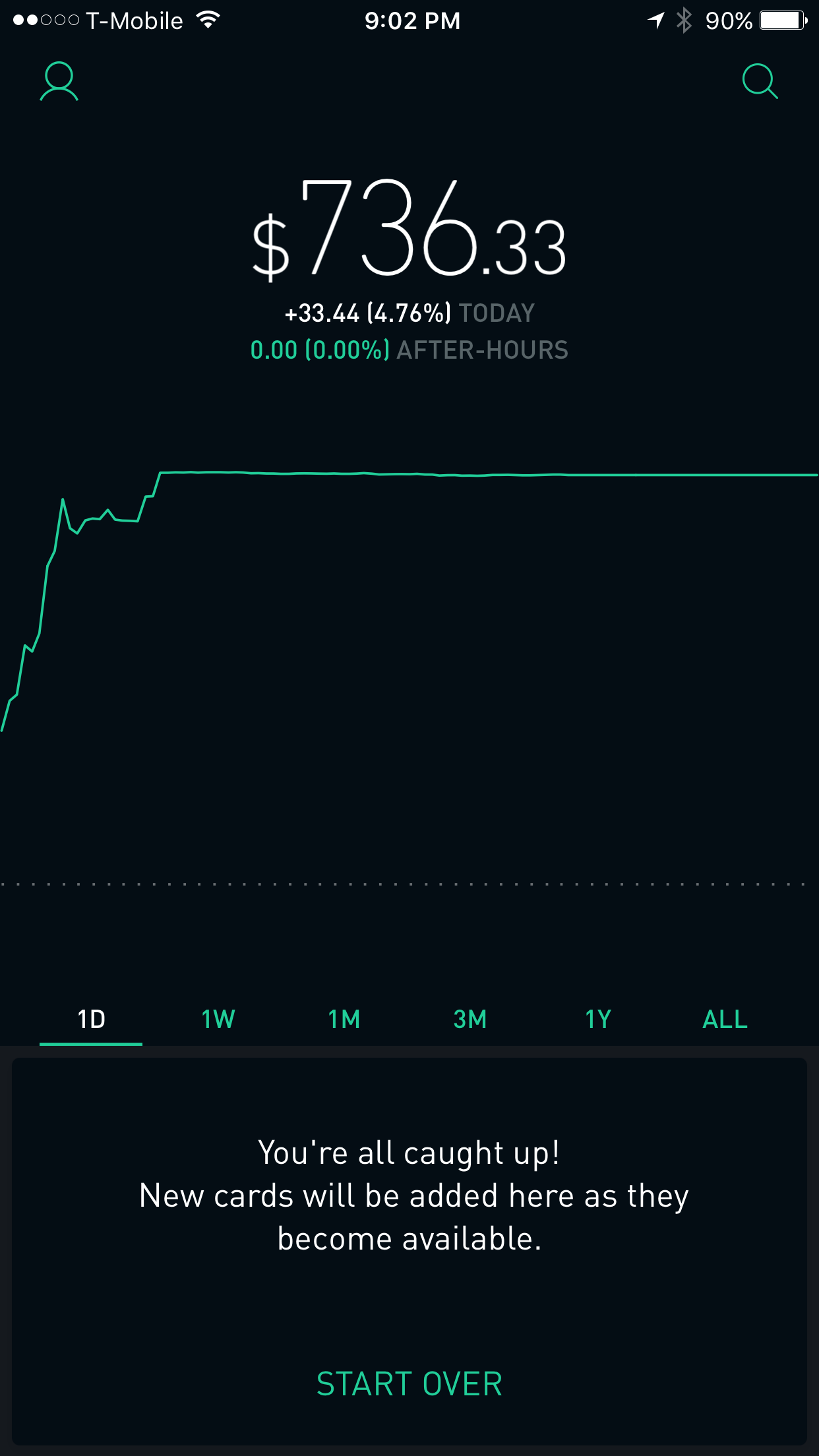819x1456 pixels.
Task: Show the 3M chart range
Action: click(x=470, y=1019)
